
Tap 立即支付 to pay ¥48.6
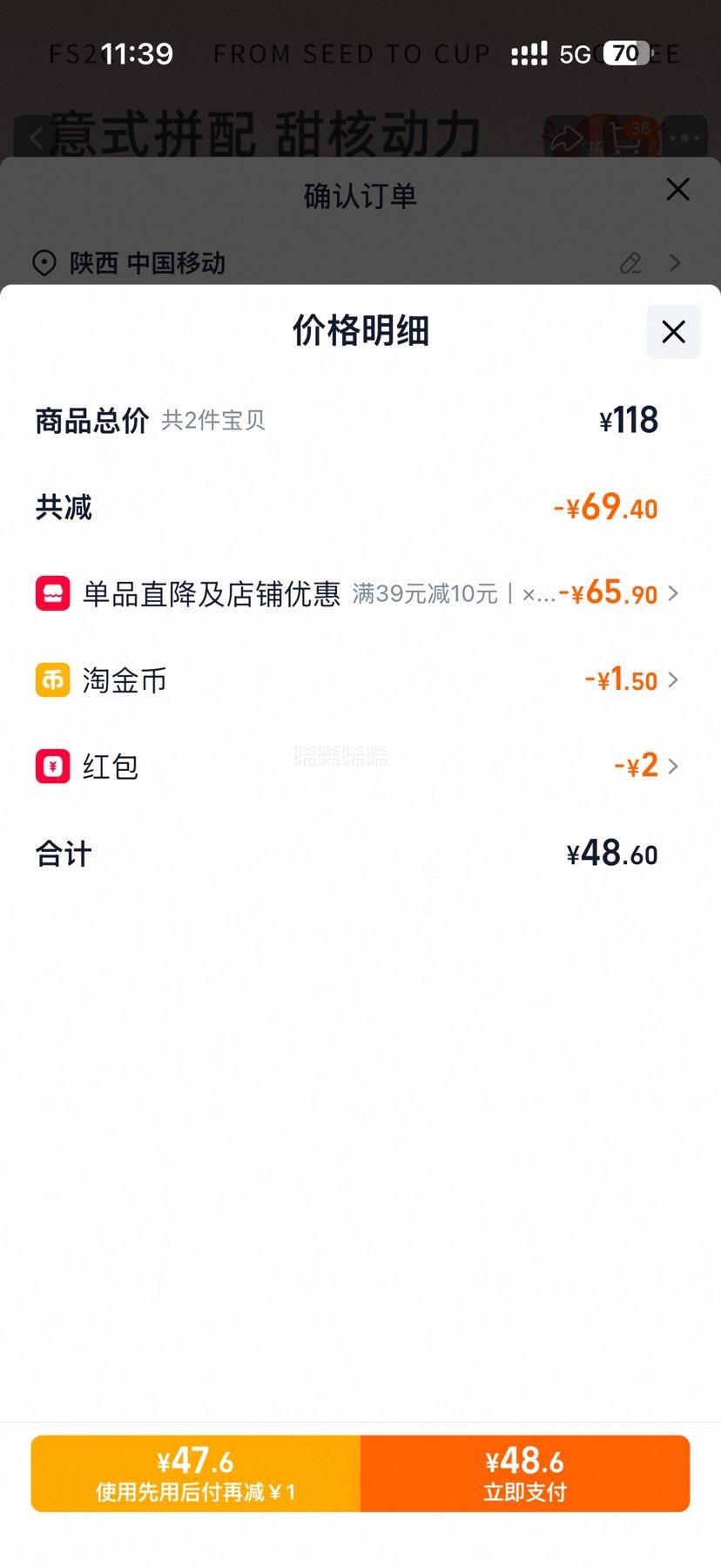tap(525, 1474)
